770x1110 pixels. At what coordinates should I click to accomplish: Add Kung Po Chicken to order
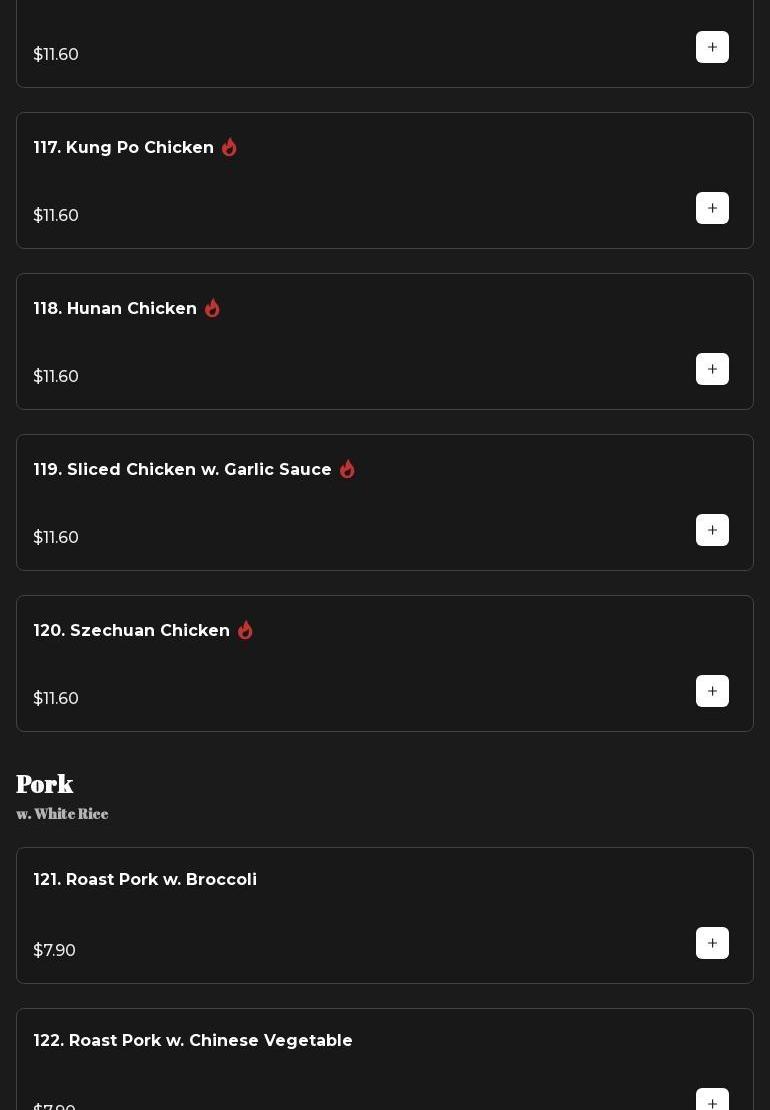pyautogui.click(x=712, y=208)
